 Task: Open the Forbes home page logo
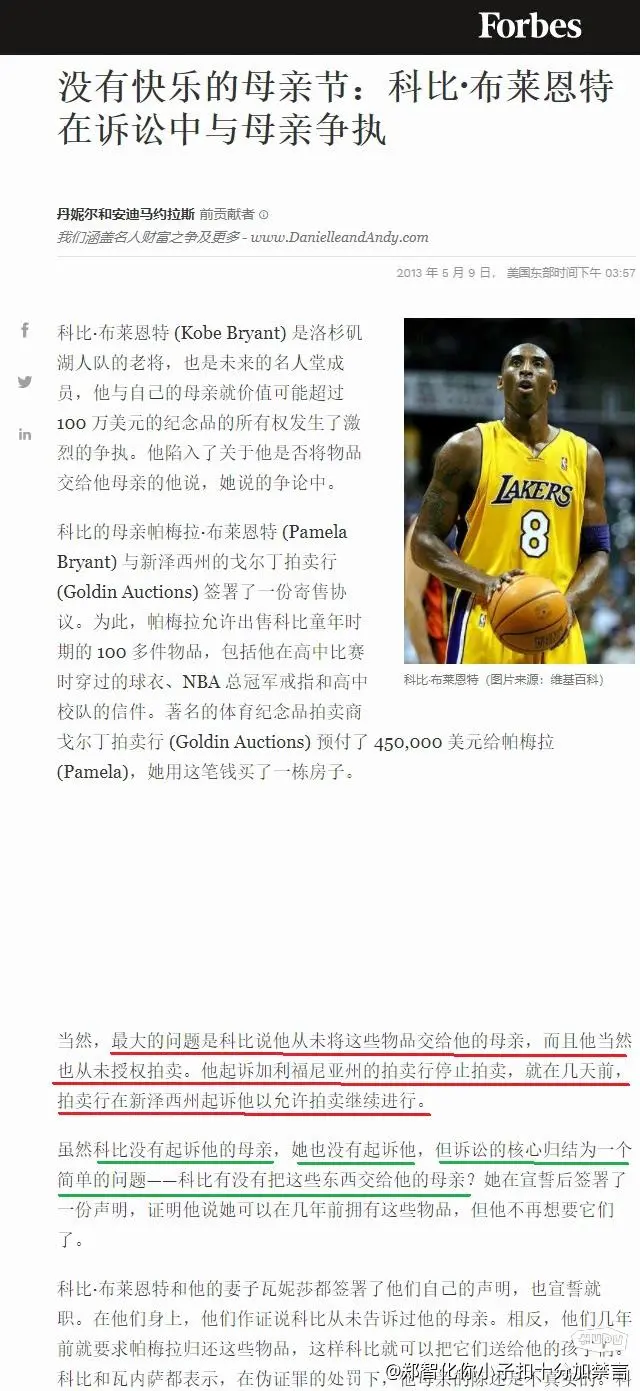530,26
